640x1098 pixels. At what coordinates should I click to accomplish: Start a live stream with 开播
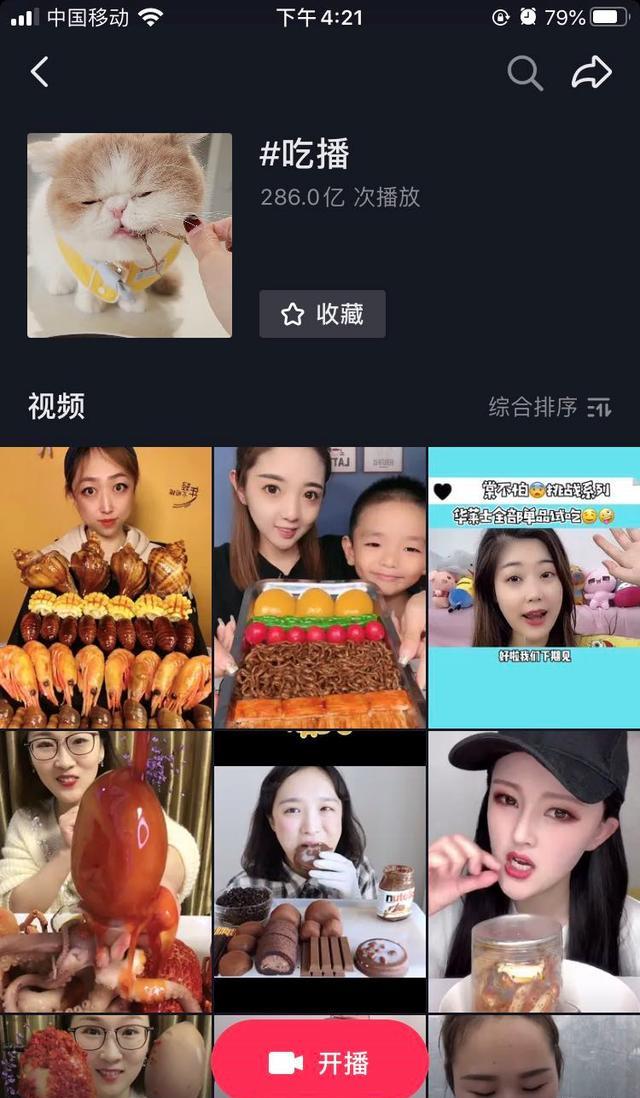(x=320, y=1062)
